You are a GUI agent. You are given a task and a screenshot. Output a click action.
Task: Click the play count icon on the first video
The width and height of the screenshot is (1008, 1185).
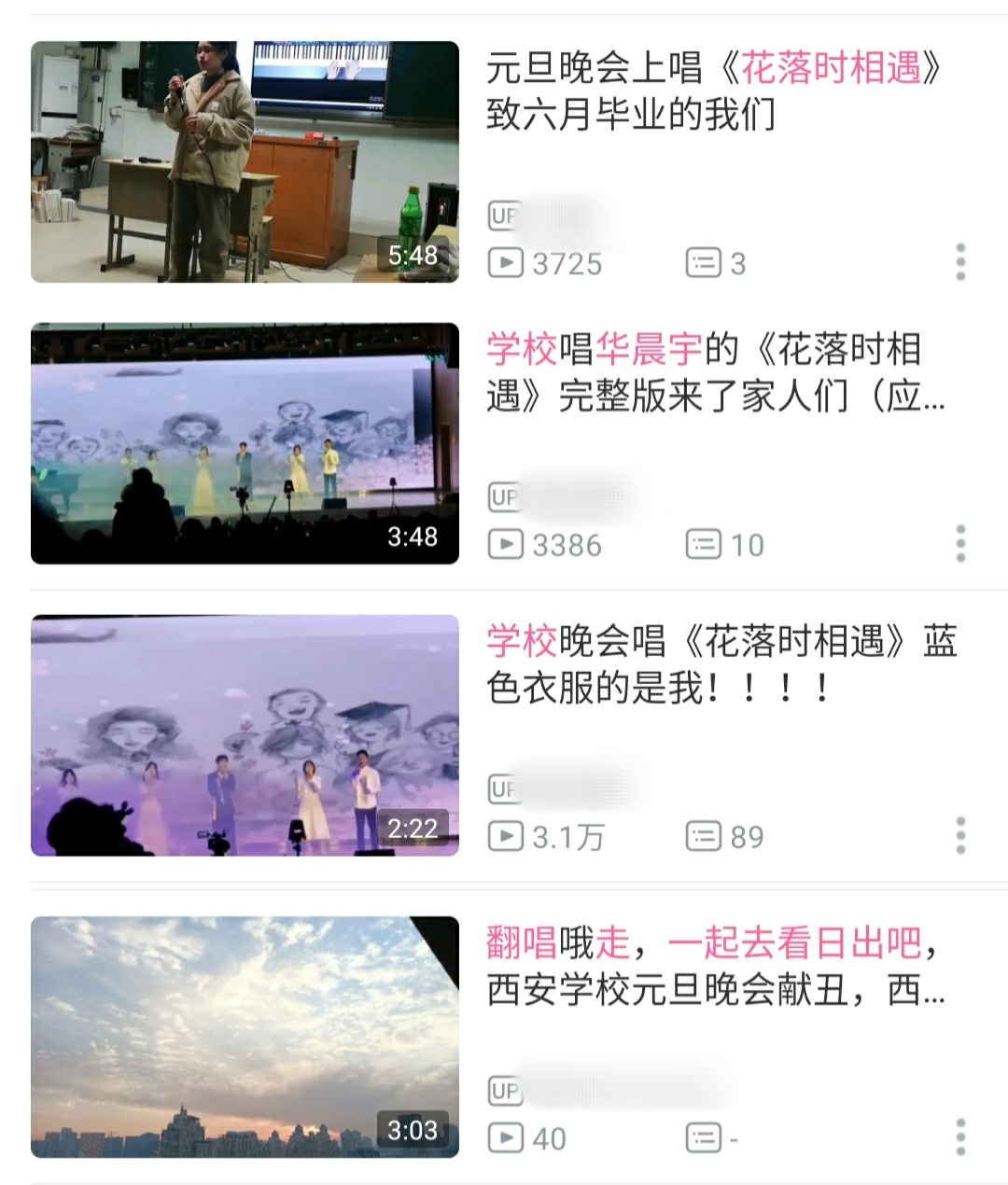click(x=505, y=264)
